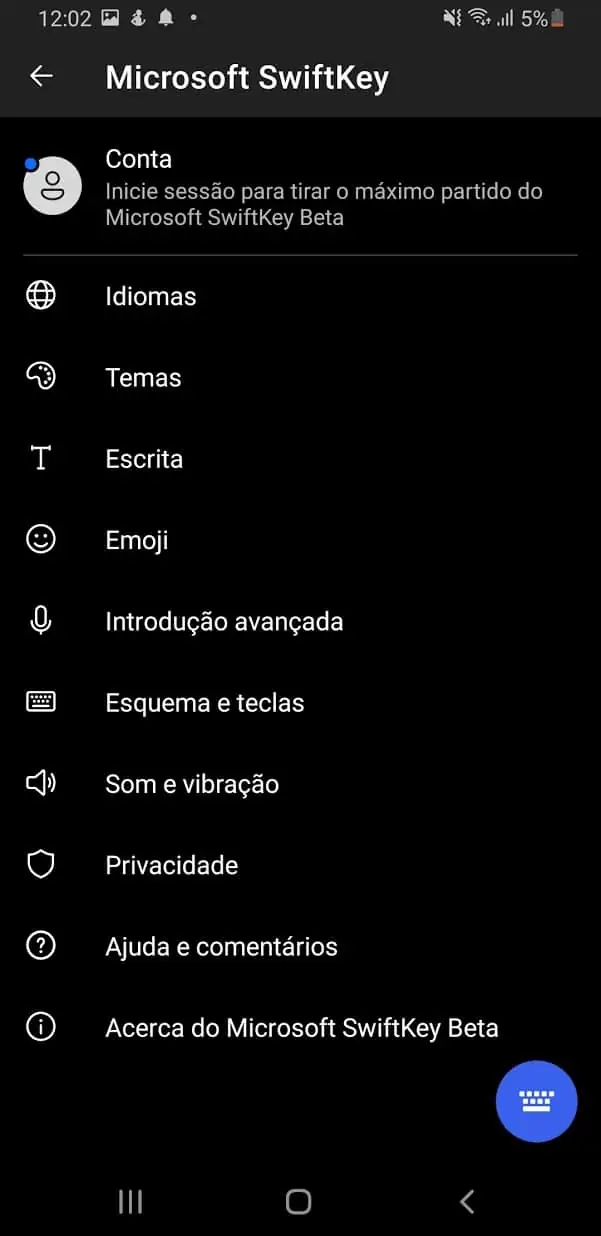Go back using the app bar arrow

click(x=41, y=76)
